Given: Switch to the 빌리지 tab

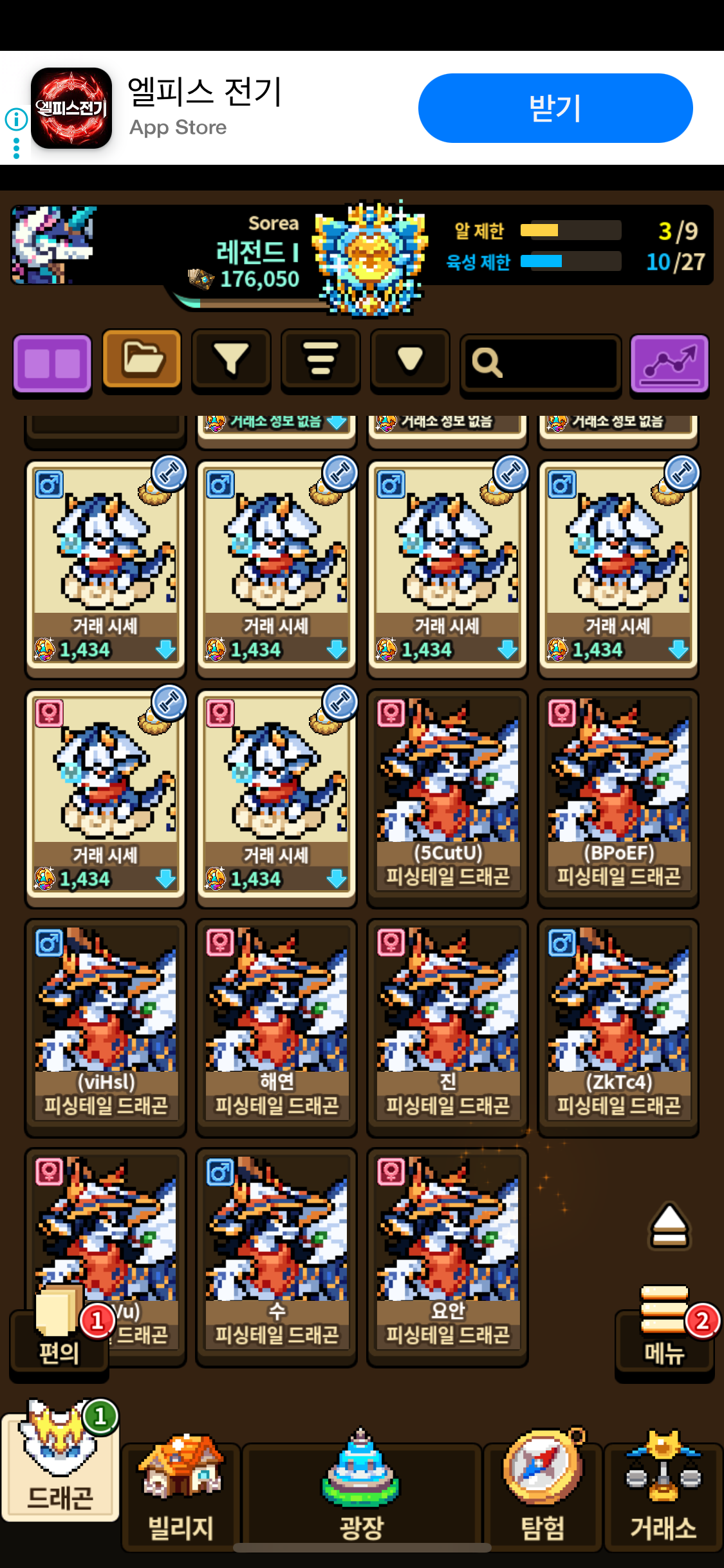Looking at the screenshot, I should (181, 1493).
